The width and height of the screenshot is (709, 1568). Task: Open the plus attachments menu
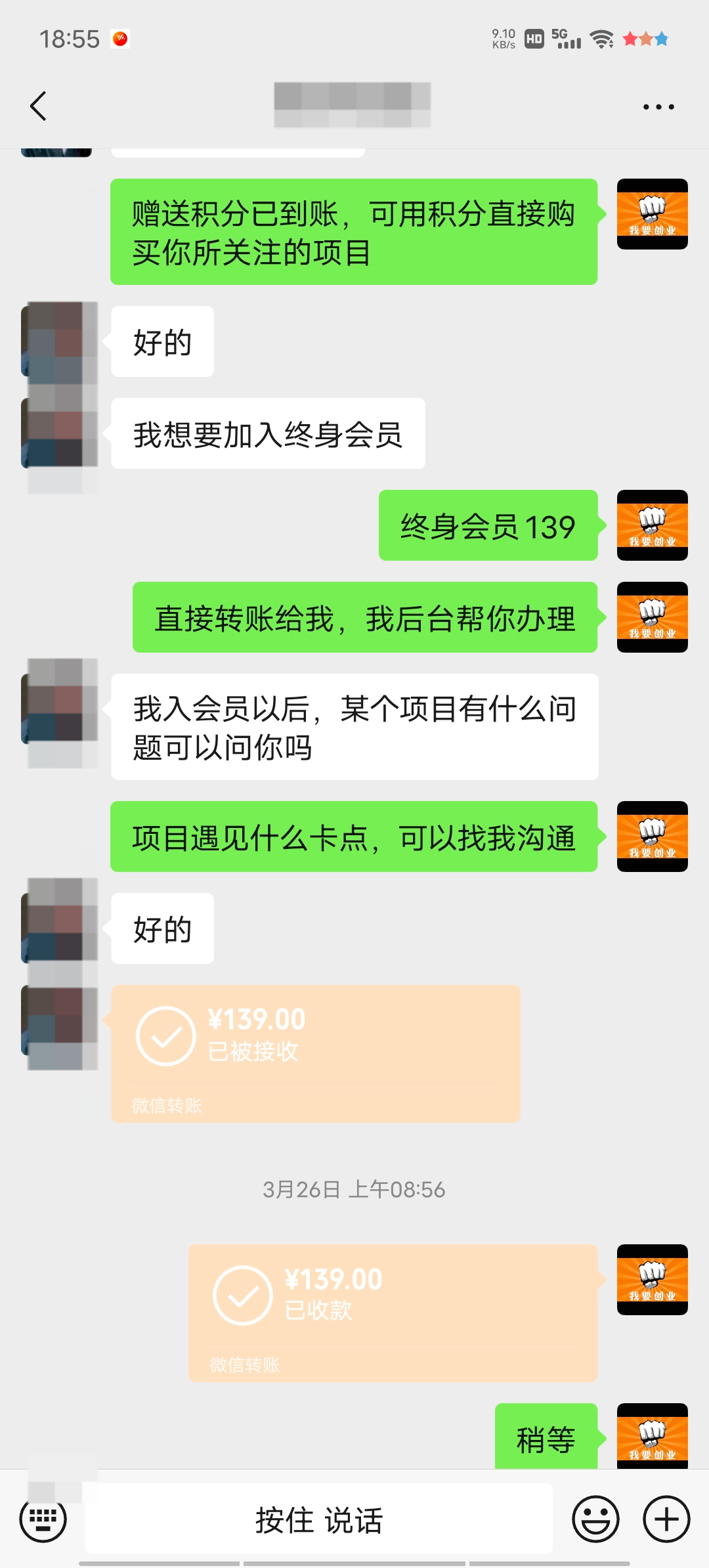click(666, 1519)
